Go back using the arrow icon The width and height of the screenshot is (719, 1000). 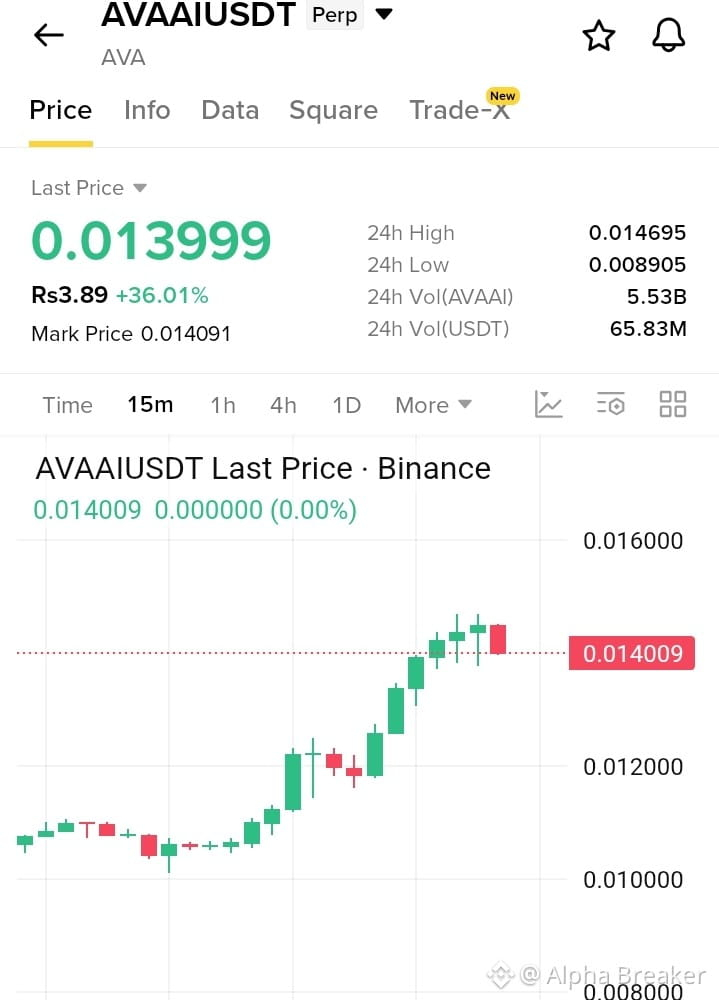(x=48, y=35)
